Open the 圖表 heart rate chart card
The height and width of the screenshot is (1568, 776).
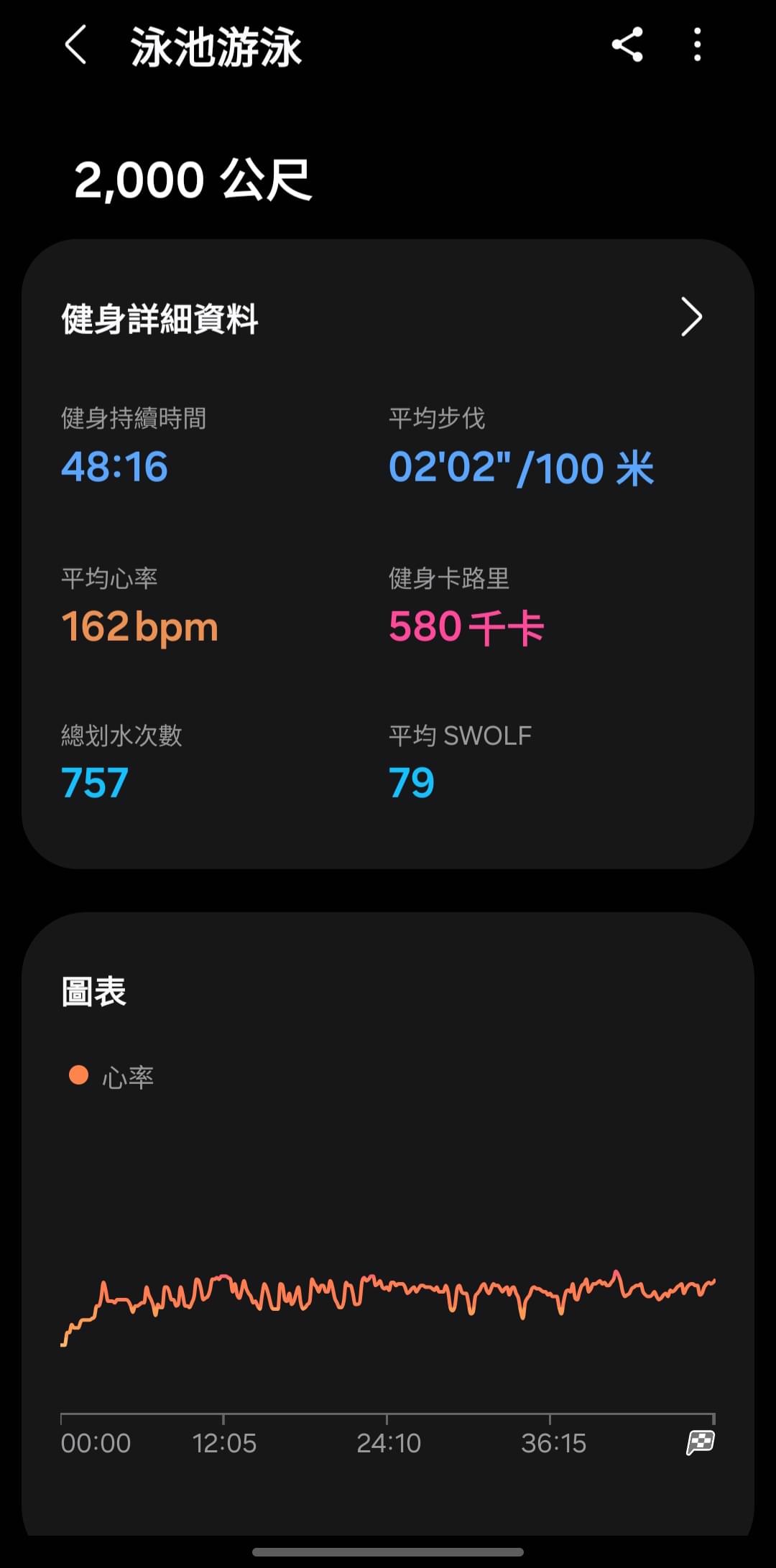(x=388, y=1224)
